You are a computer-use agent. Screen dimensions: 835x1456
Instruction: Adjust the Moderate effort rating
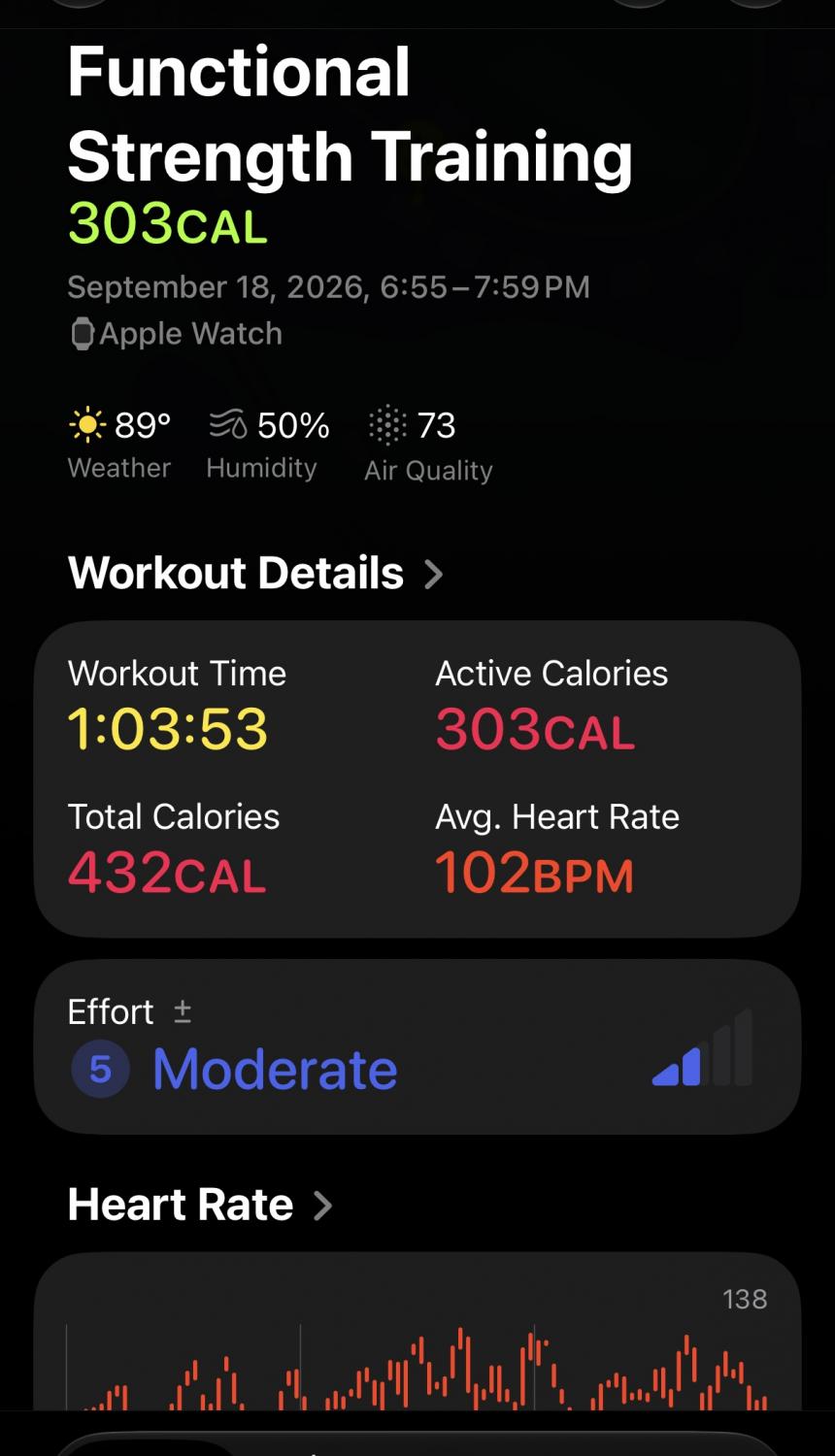417,1046
